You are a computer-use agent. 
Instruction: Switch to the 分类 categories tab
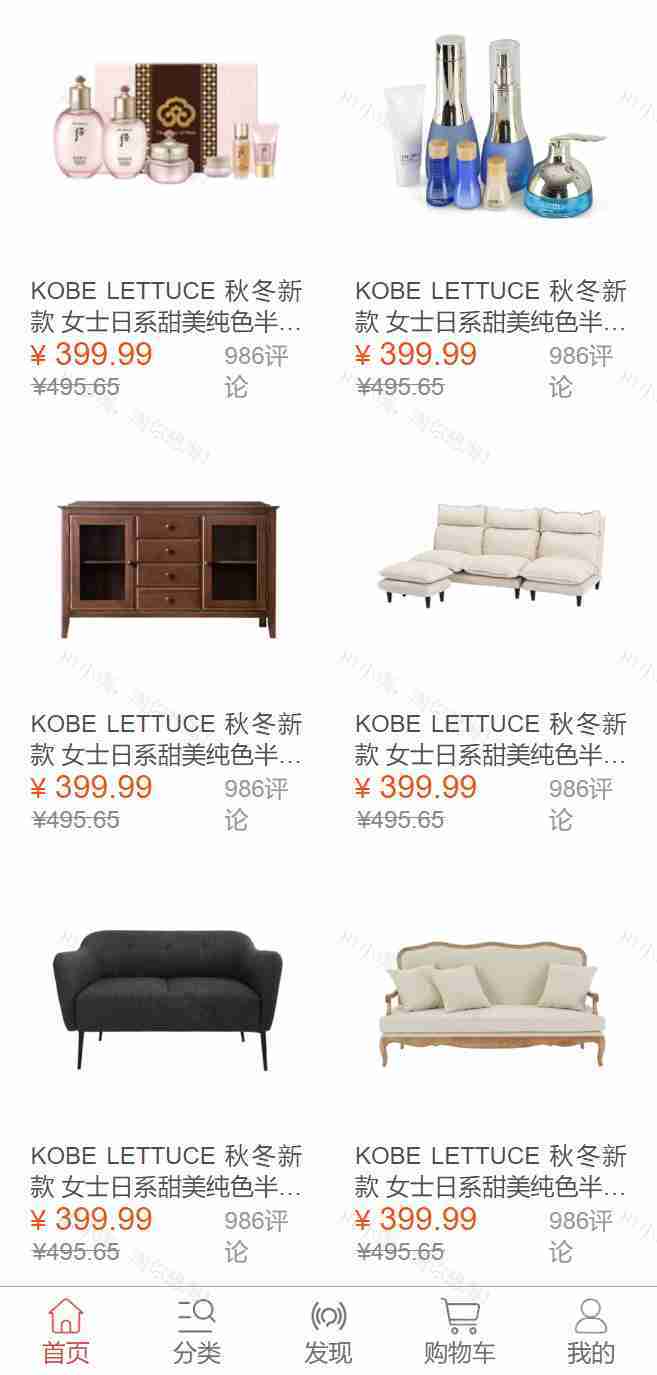pyautogui.click(x=197, y=1331)
